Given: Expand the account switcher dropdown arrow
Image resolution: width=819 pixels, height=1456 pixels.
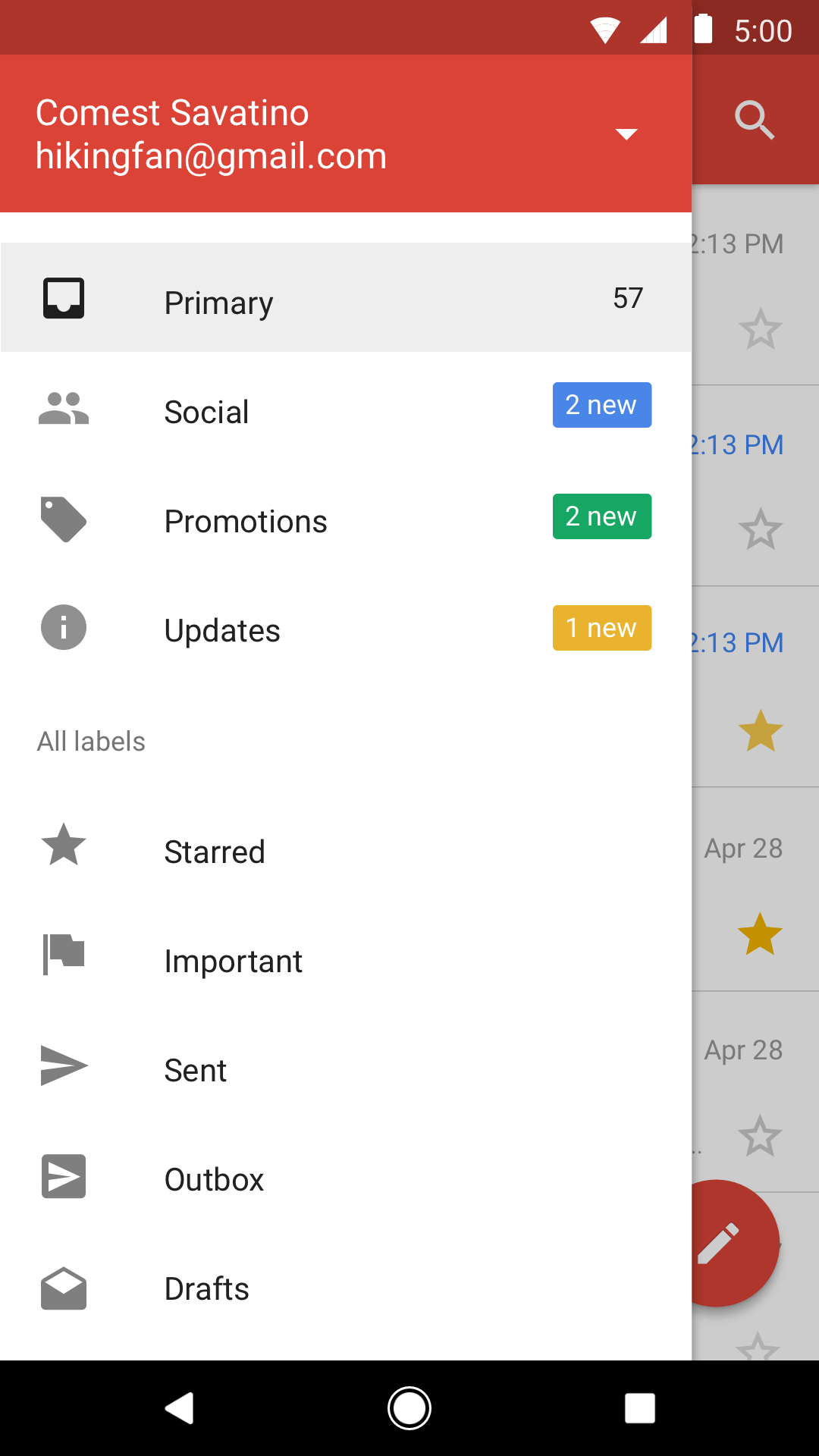Looking at the screenshot, I should [626, 134].
